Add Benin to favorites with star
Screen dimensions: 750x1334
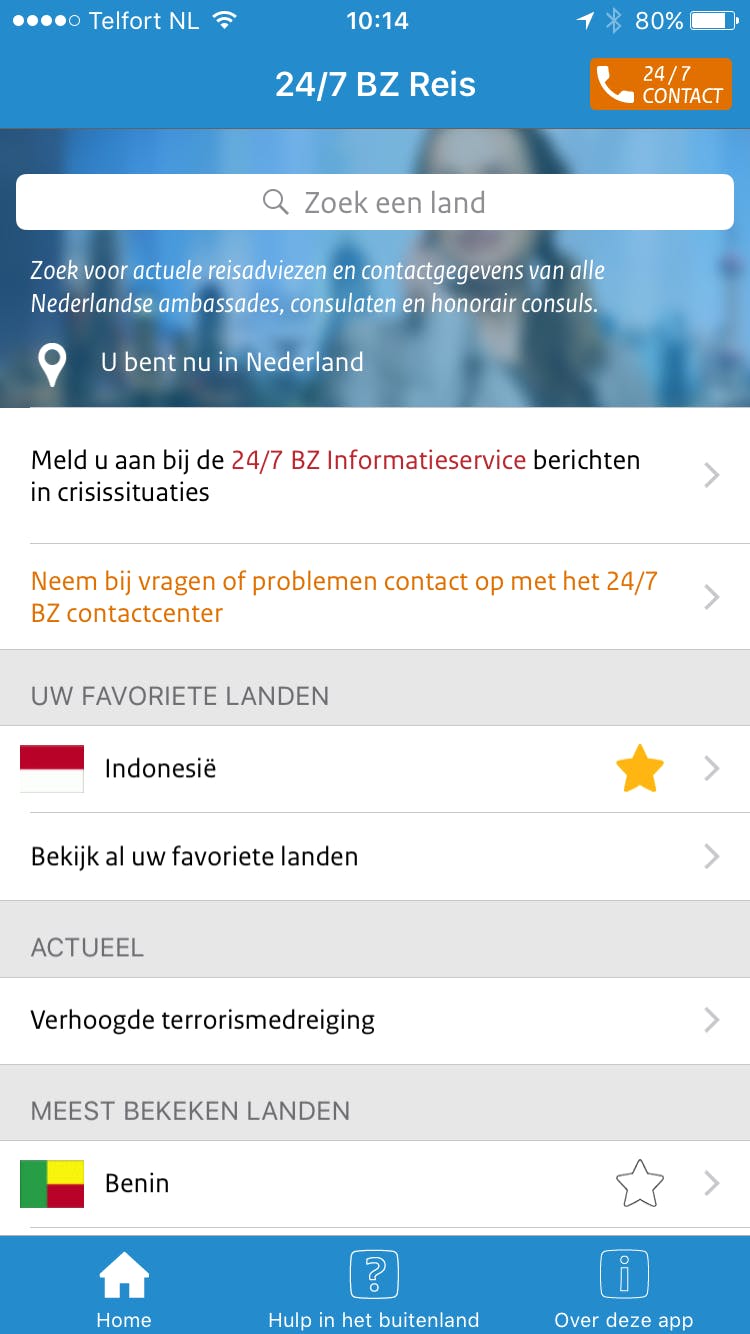point(640,1184)
